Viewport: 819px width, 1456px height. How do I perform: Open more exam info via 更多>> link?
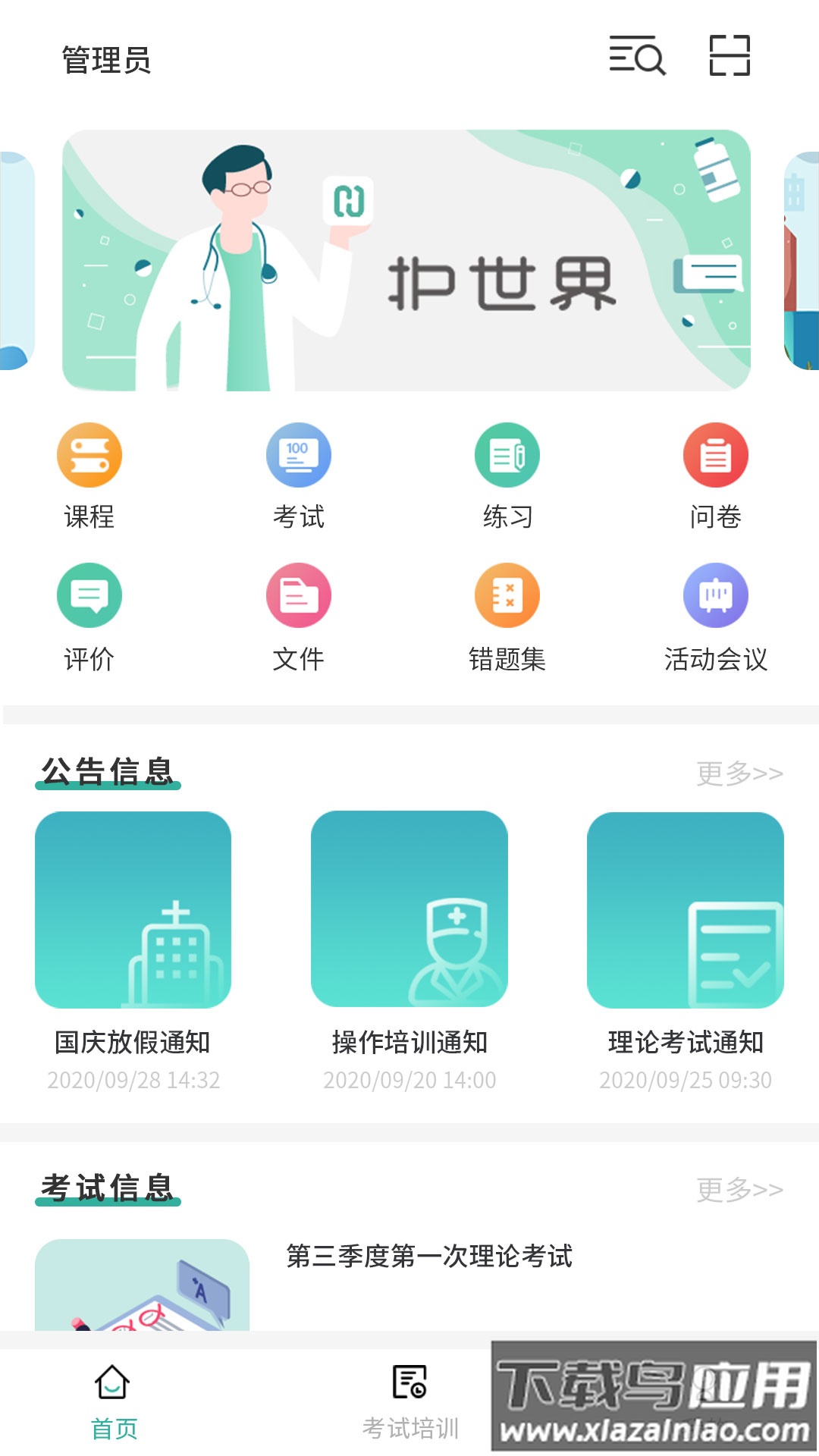(739, 1187)
